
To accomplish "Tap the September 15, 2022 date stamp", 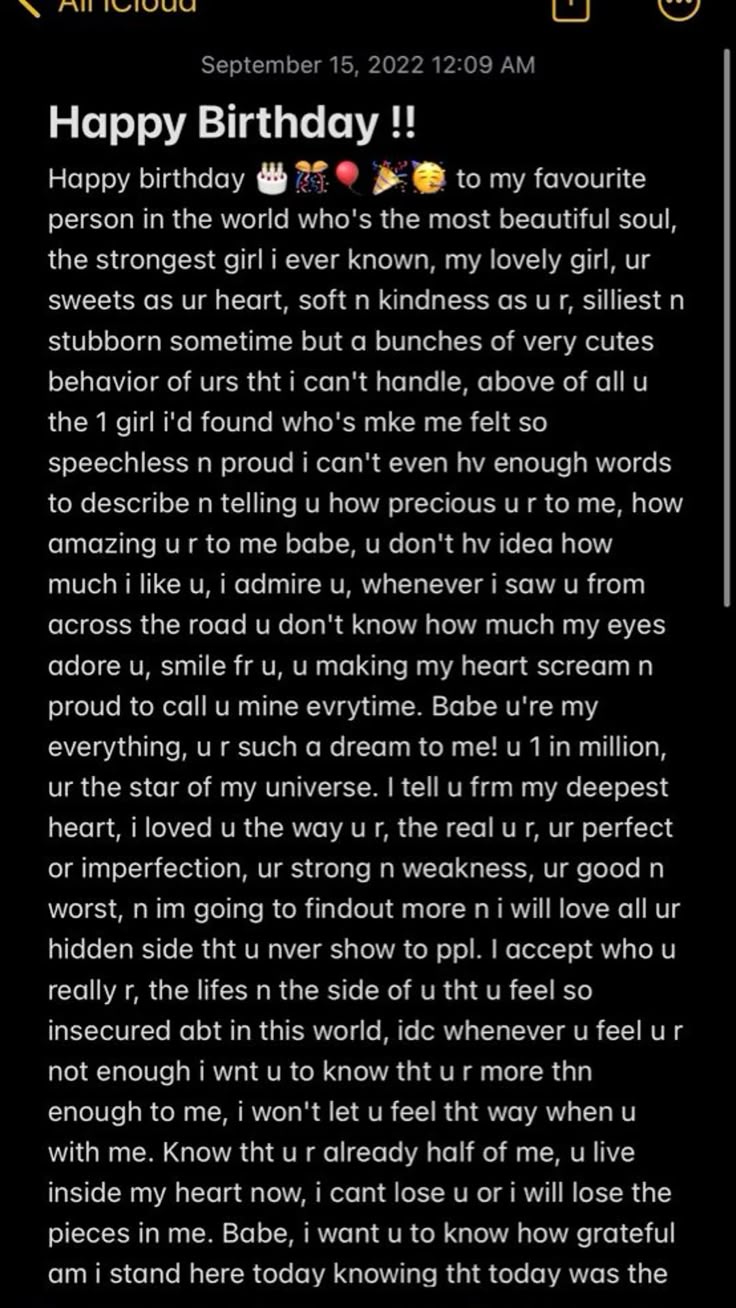I will [367, 64].
